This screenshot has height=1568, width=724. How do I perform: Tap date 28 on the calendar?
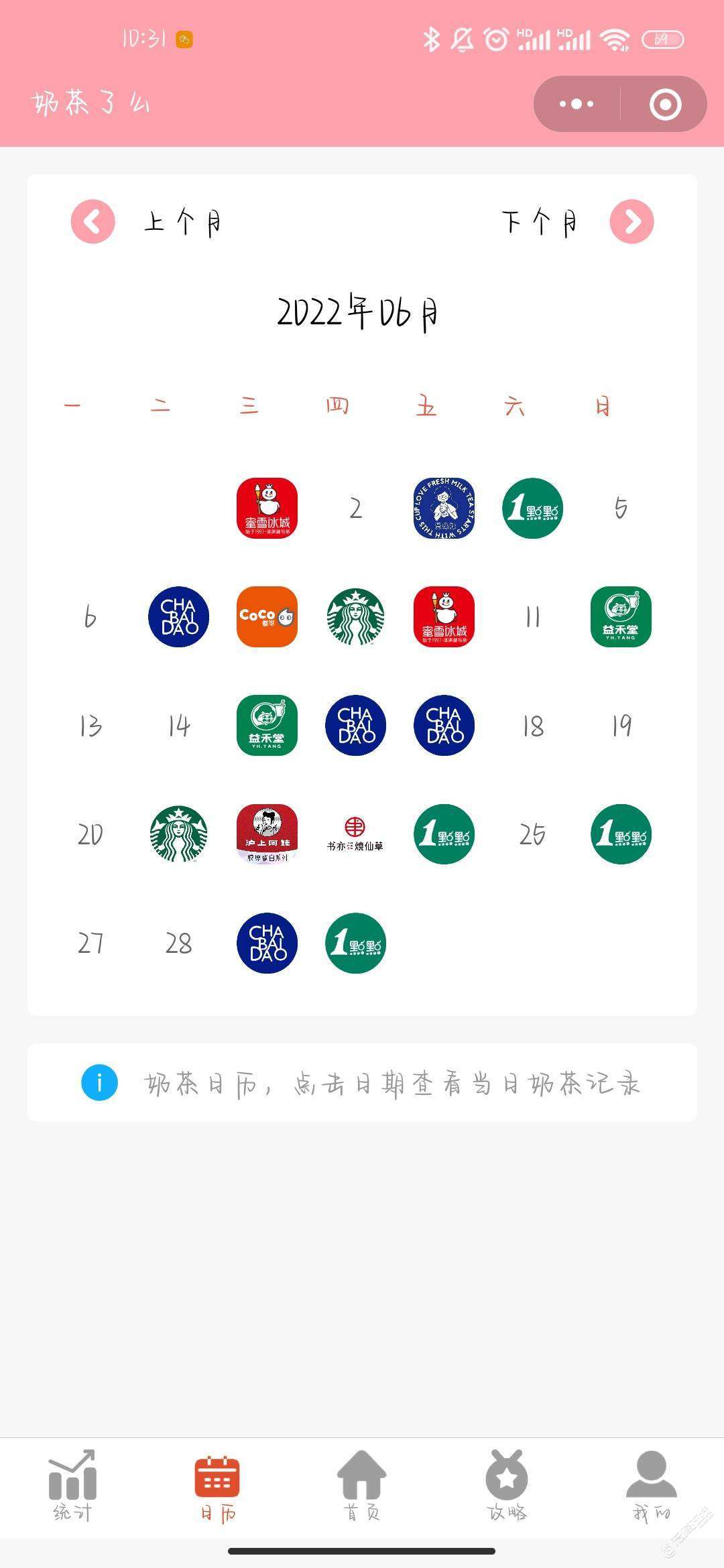click(x=178, y=943)
